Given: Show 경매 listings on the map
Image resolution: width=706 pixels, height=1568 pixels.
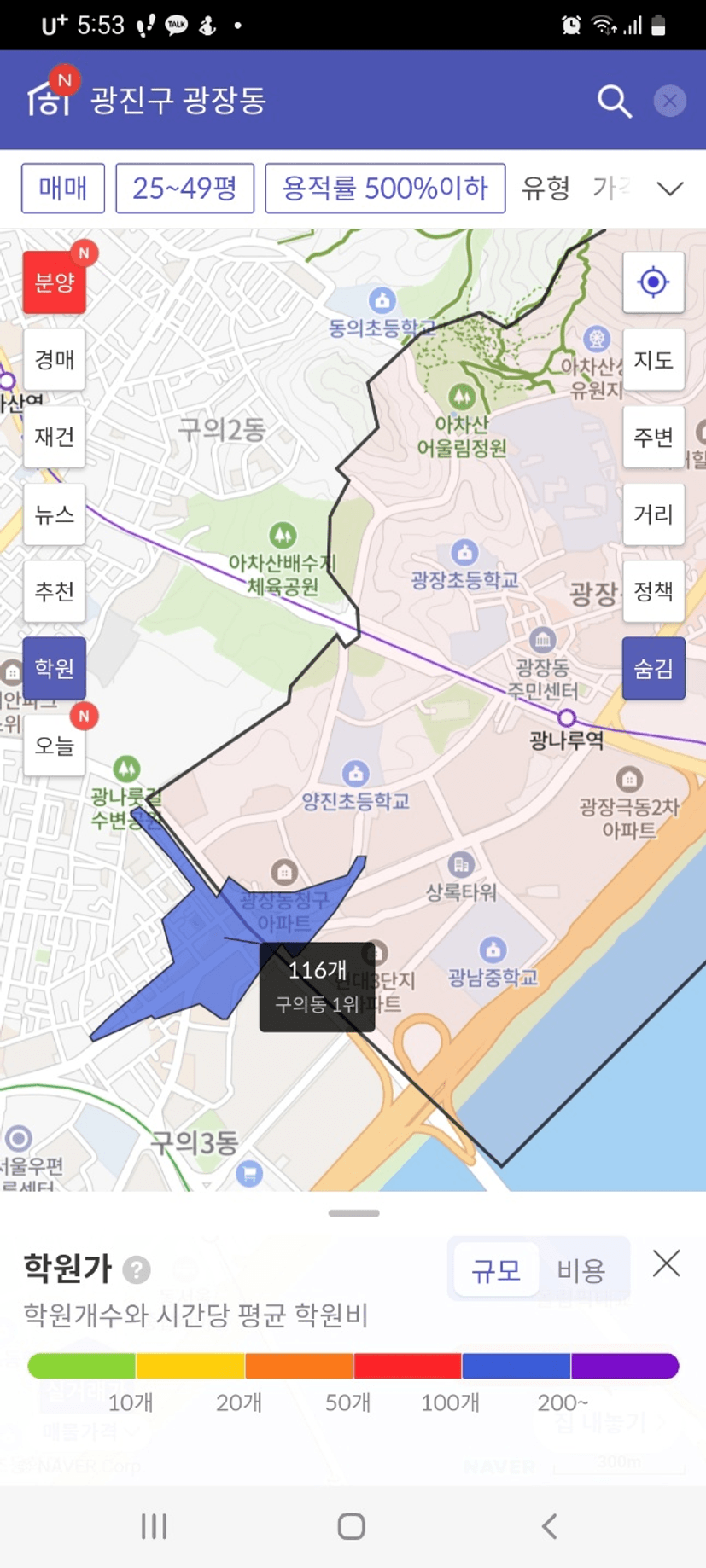Looking at the screenshot, I should [x=55, y=359].
